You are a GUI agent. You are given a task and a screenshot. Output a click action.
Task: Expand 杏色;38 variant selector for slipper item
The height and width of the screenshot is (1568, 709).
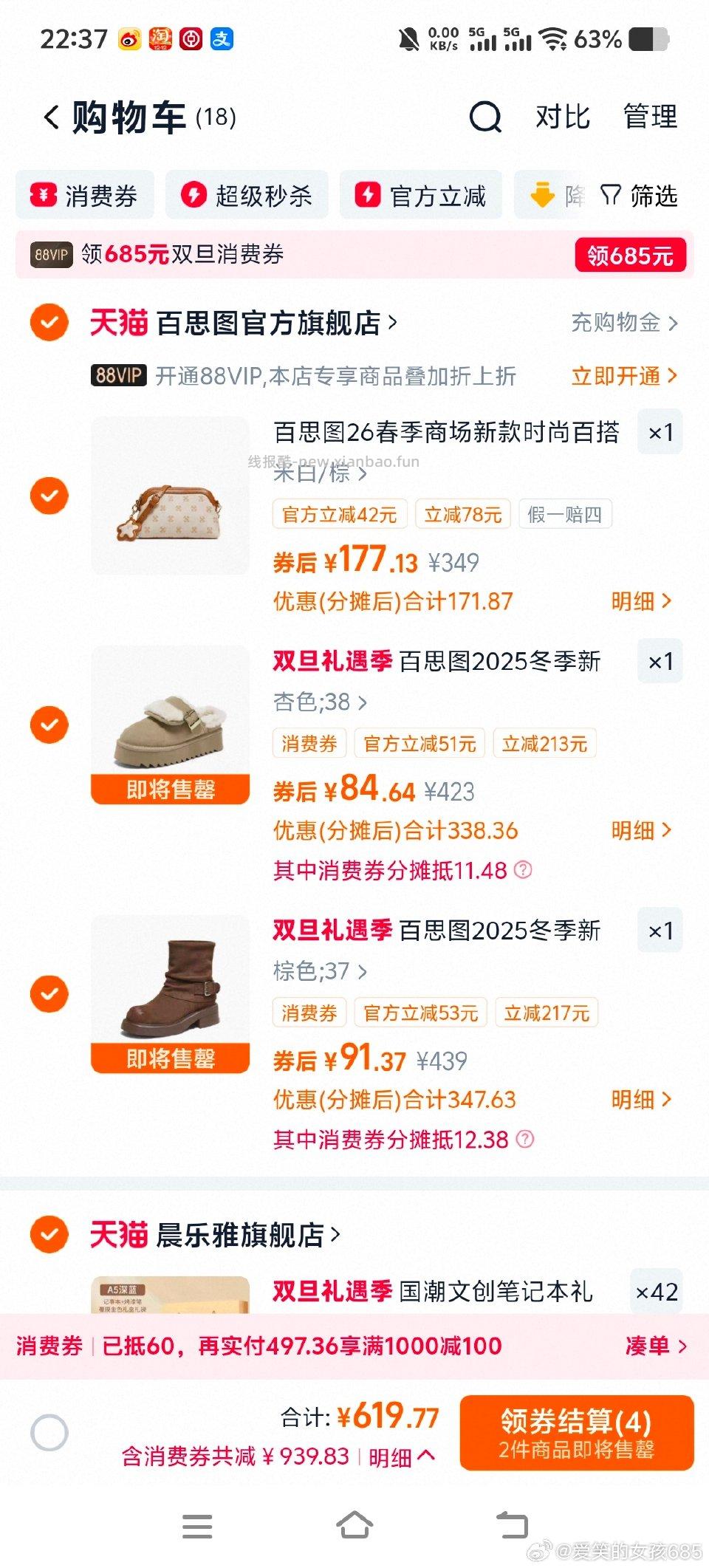[318, 702]
